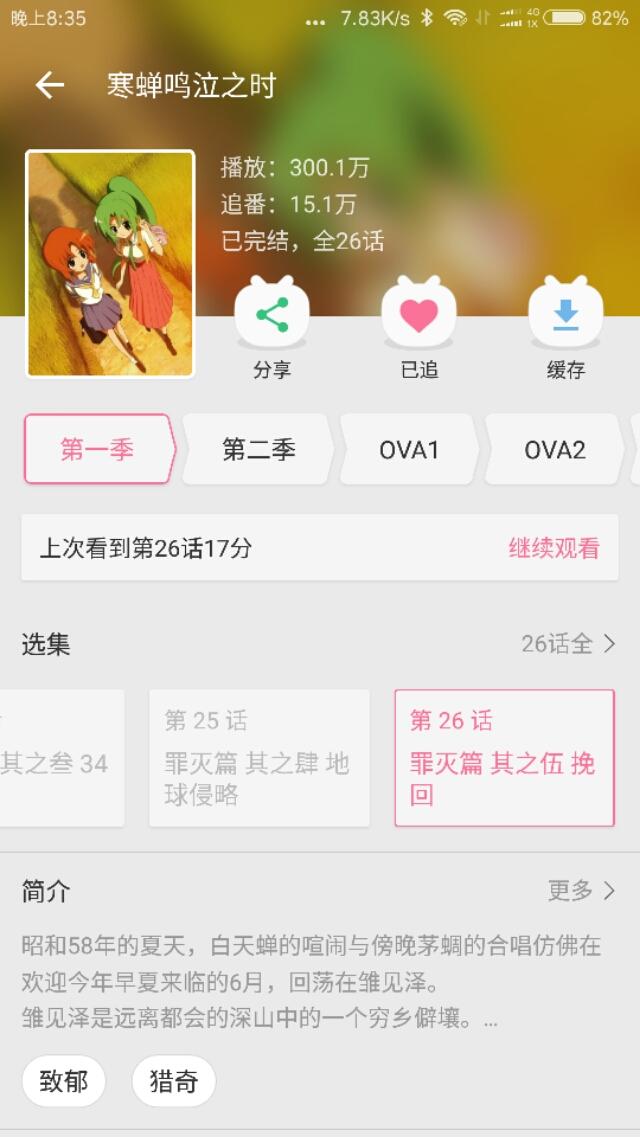Screen dimensions: 640x1137
Task: Open 缓存 to download episodes
Action: [565, 328]
